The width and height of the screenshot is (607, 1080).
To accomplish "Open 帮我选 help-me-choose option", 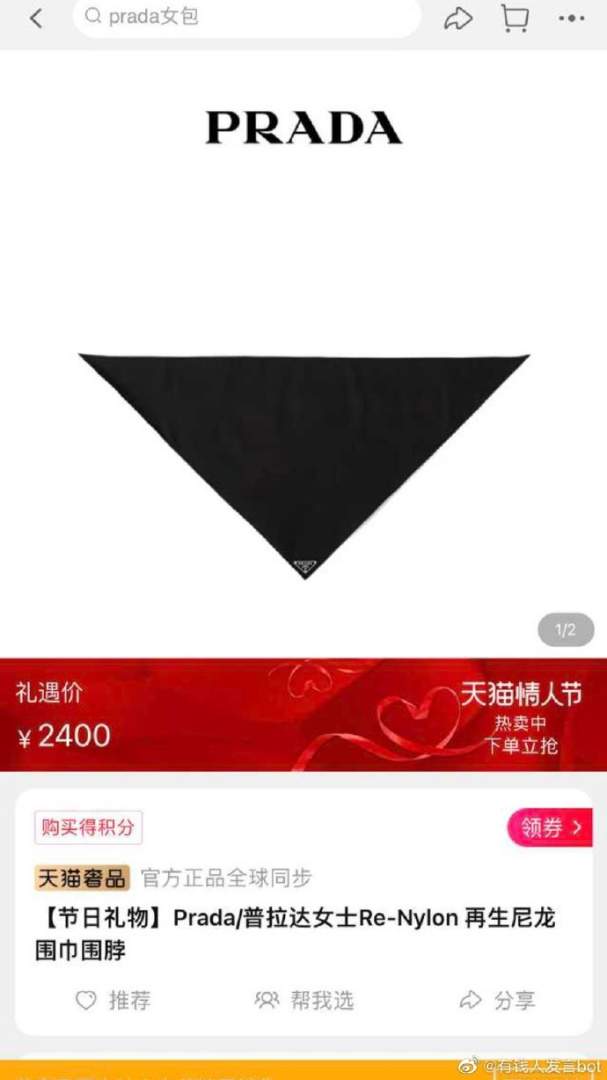I will 304,999.
